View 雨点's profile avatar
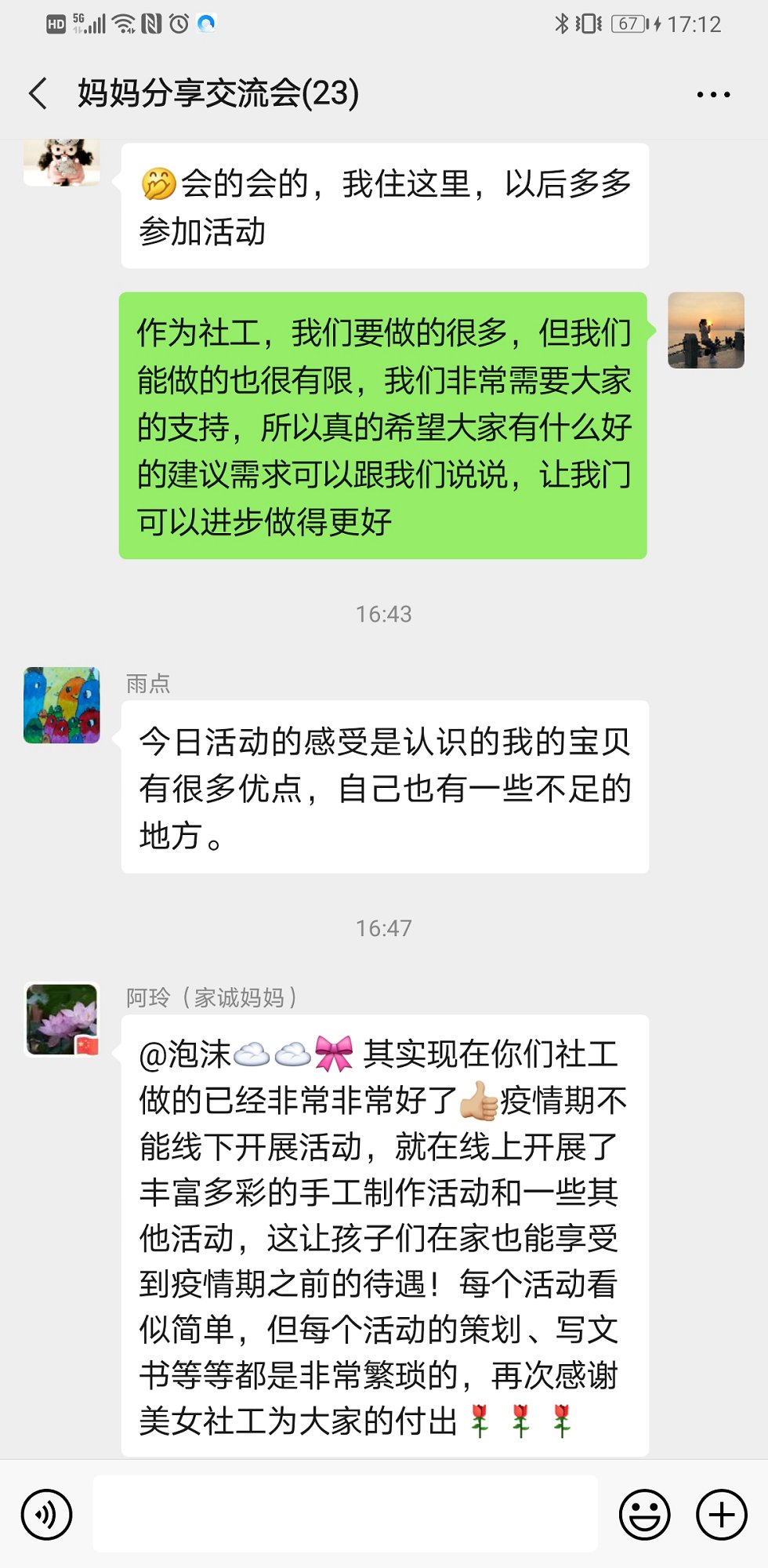 pos(62,705)
